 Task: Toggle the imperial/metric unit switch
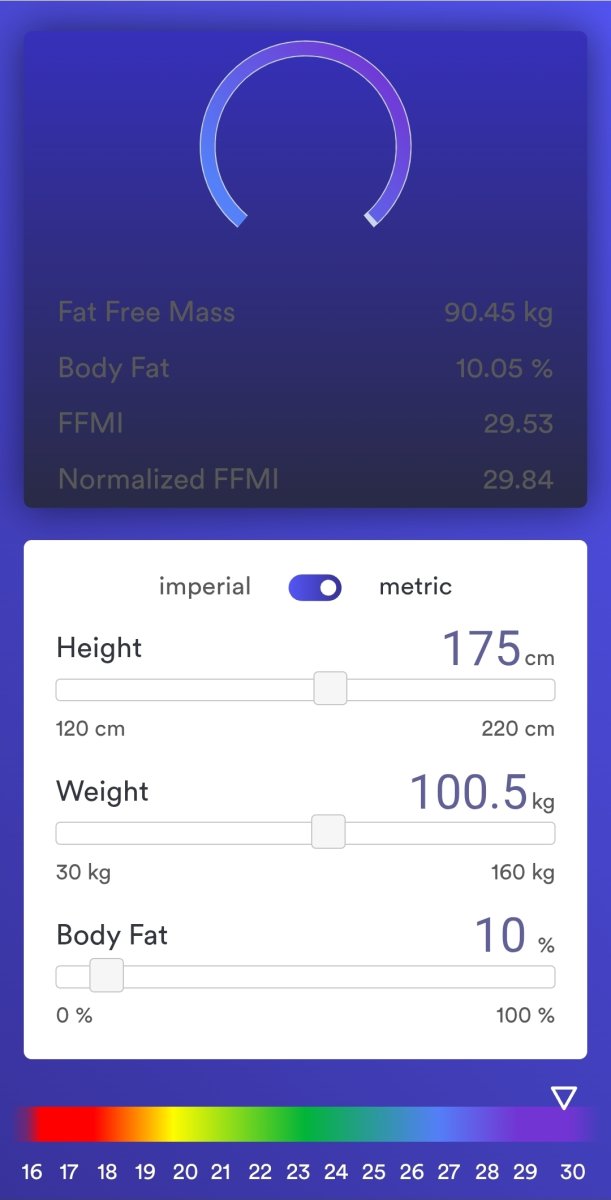[315, 588]
